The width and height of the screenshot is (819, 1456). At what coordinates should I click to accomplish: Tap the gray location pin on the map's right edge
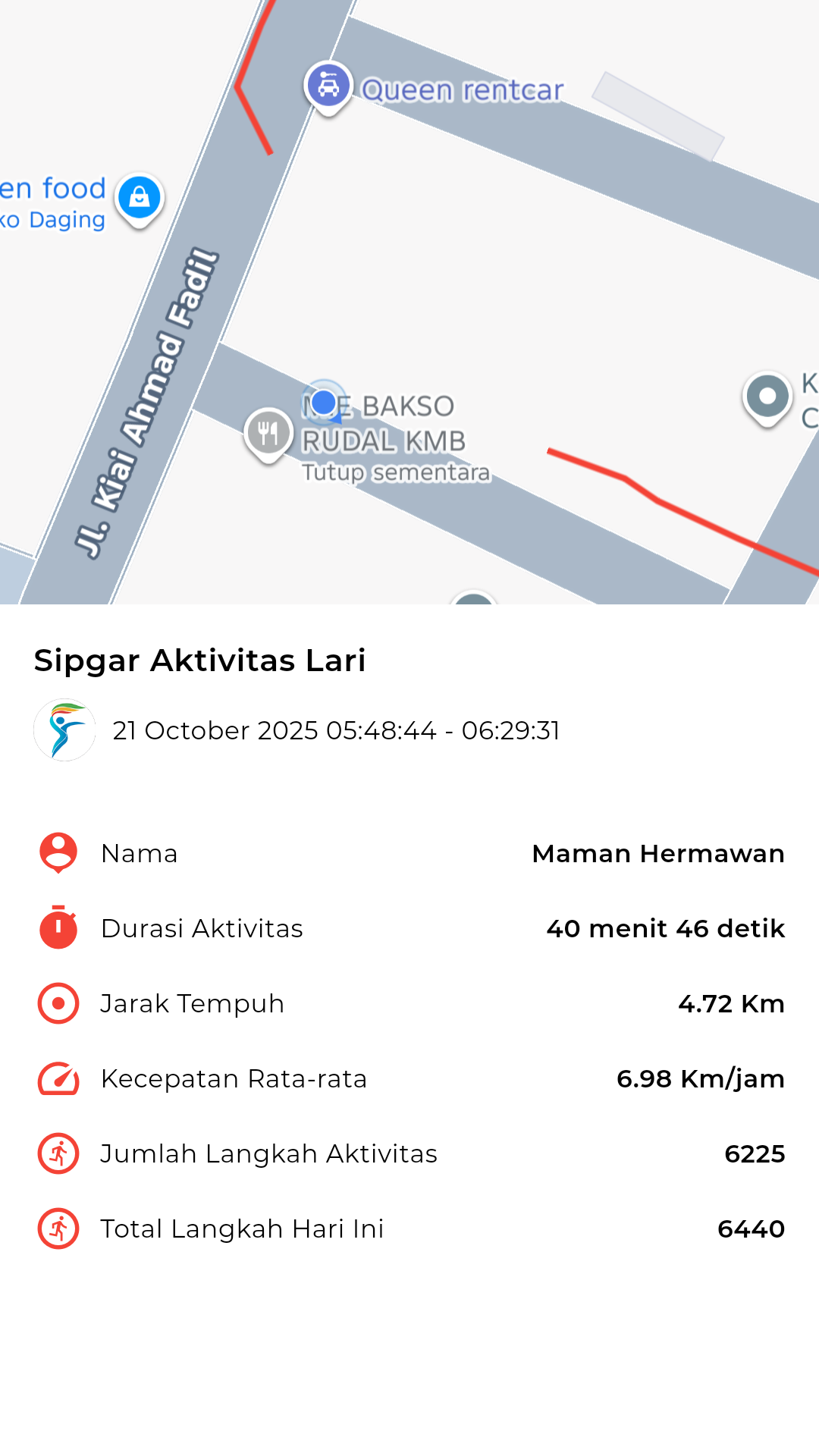[767, 396]
